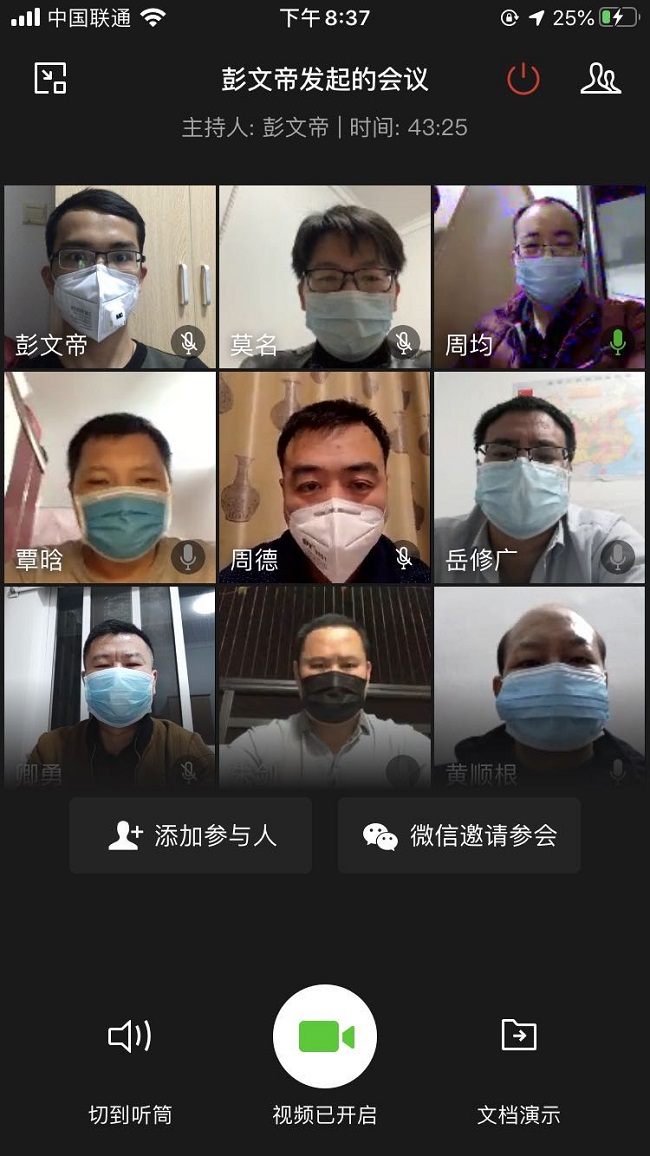Tap 添加参与人 to add participants

pyautogui.click(x=191, y=835)
